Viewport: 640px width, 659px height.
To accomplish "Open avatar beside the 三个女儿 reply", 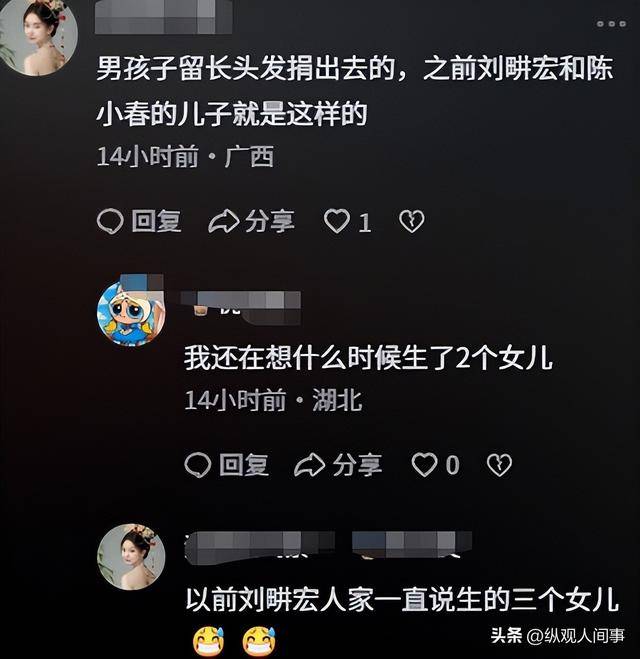I will (130, 556).
